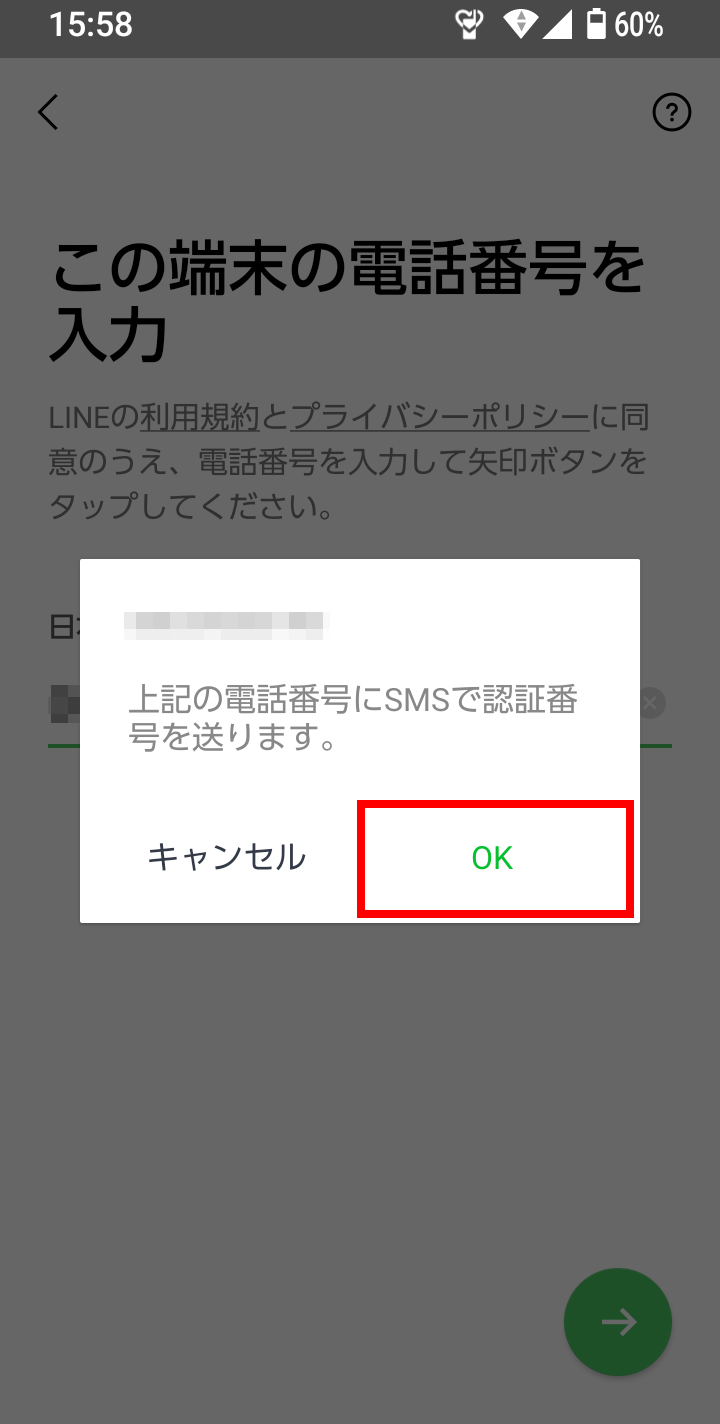Tap the green arrow button to proceed
Viewport: 720px width, 1424px height.
click(x=618, y=1322)
